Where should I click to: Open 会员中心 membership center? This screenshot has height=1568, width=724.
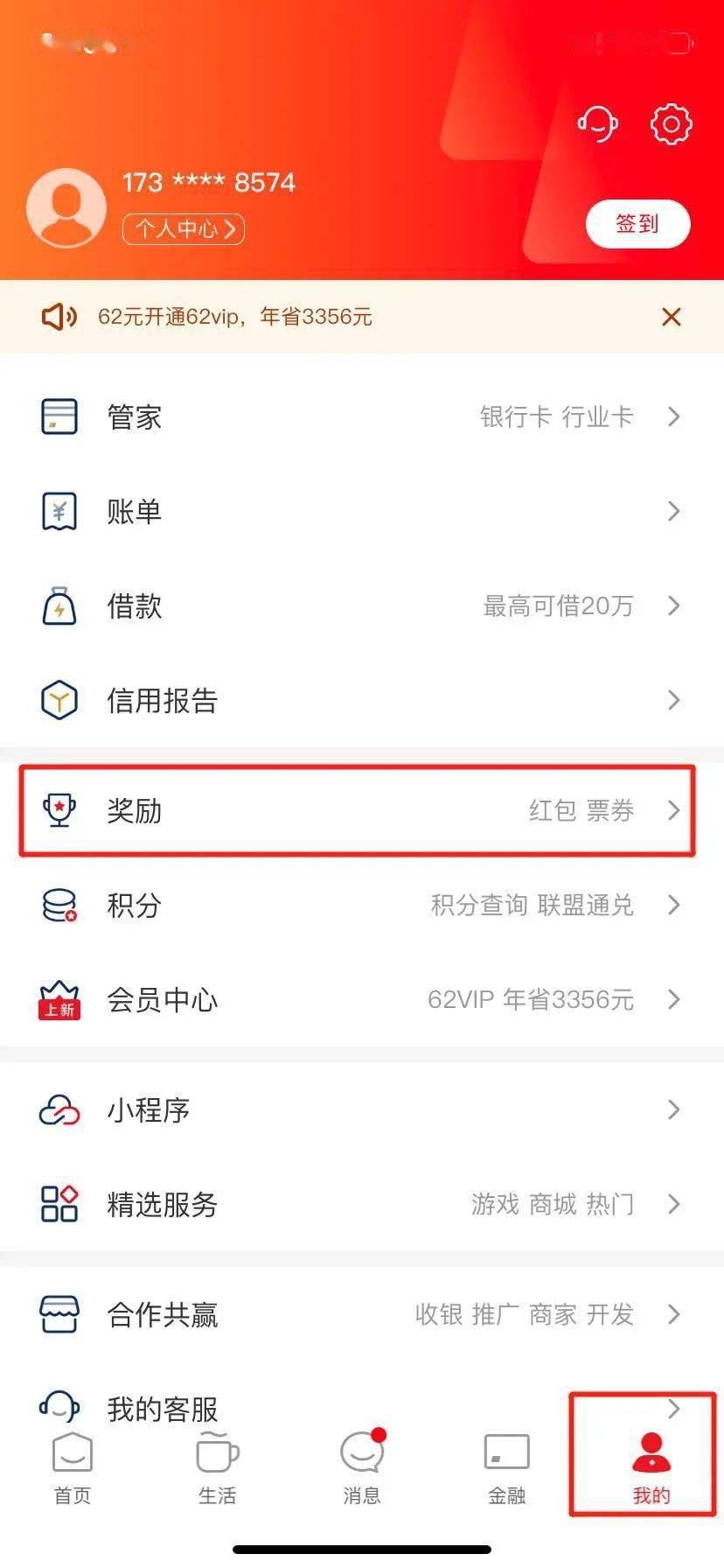(x=361, y=999)
